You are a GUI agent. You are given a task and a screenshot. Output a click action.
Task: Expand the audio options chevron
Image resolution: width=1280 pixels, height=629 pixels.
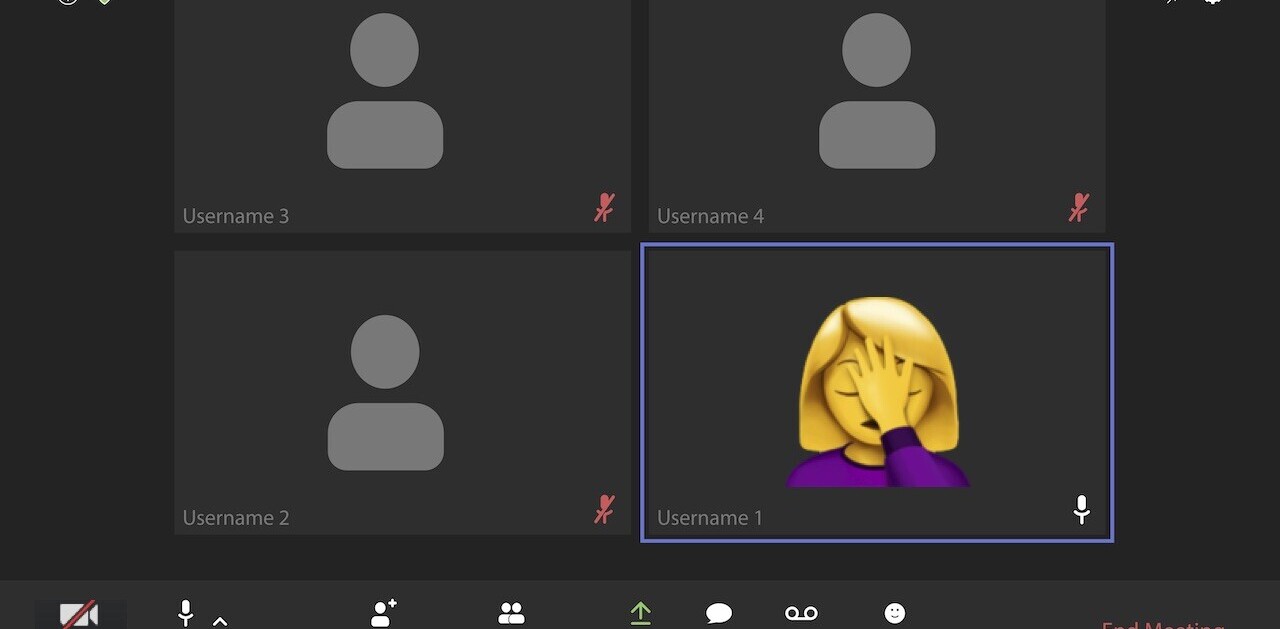[x=220, y=620]
